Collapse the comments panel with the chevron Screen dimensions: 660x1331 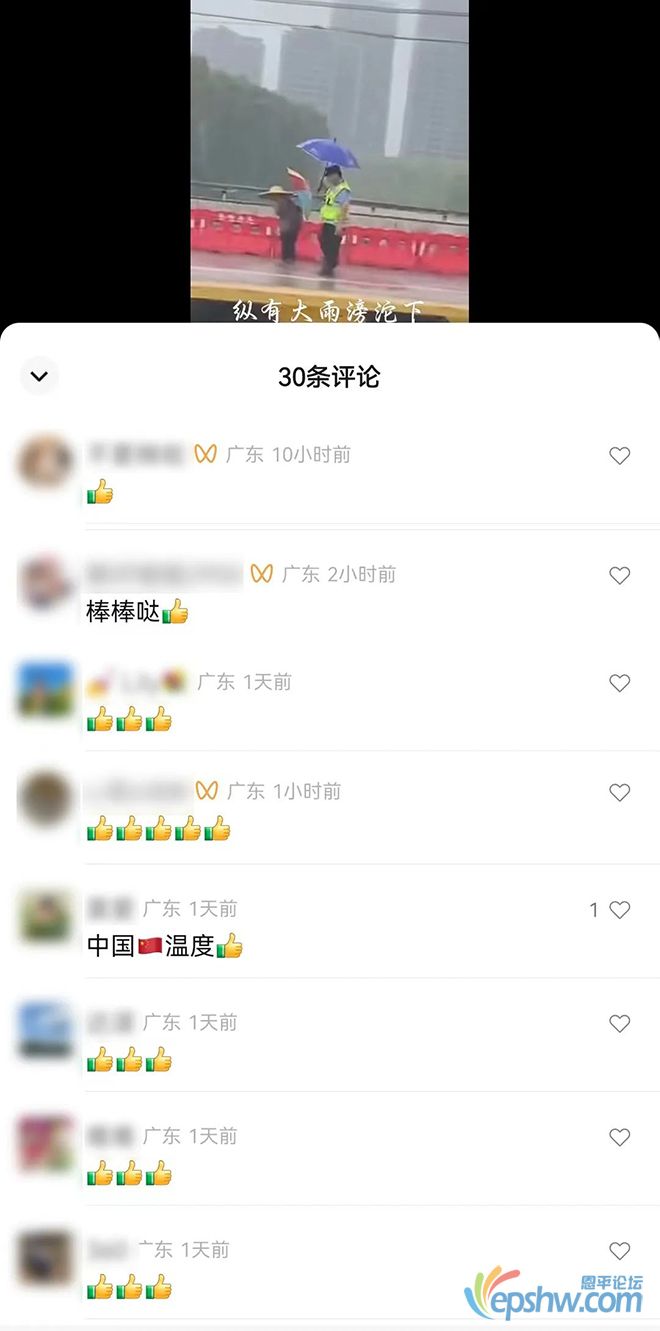point(39,377)
